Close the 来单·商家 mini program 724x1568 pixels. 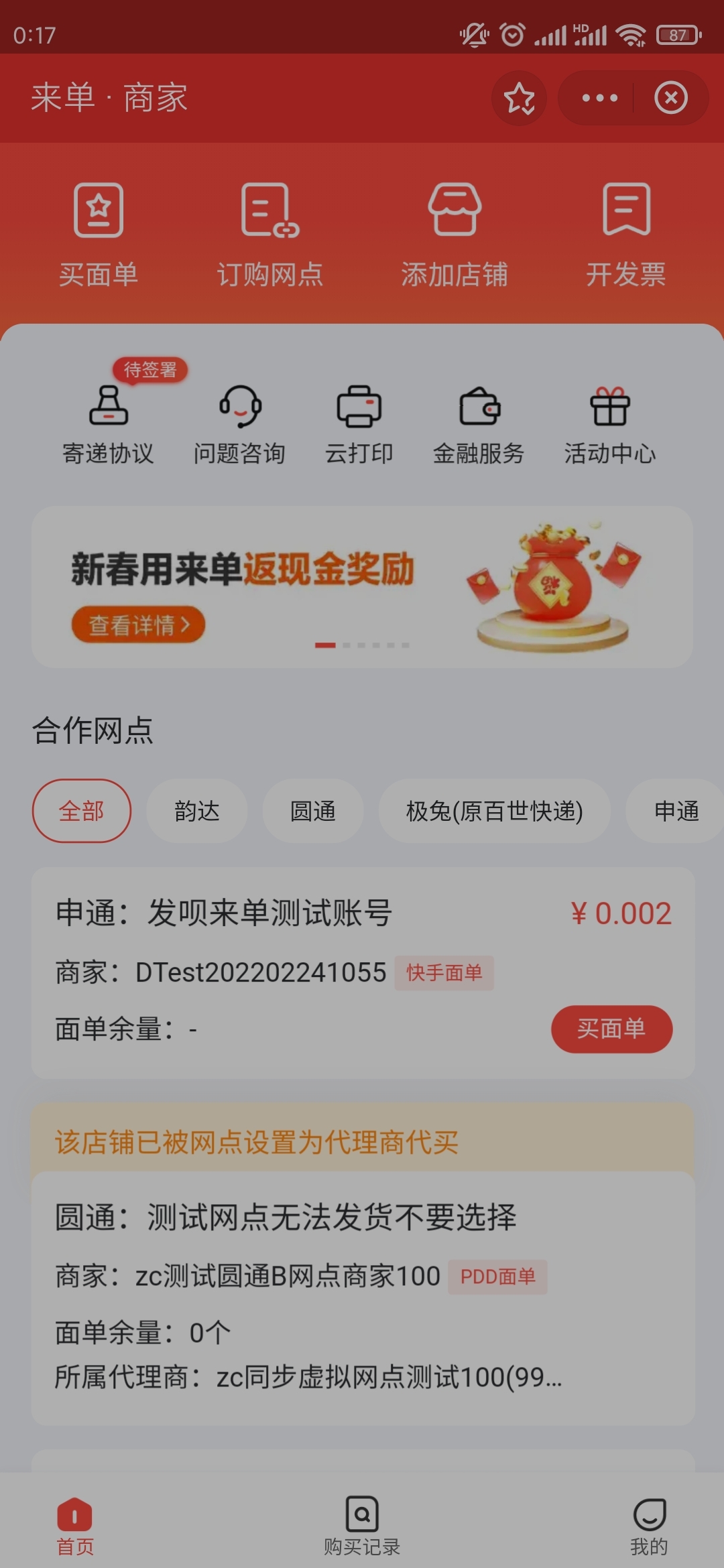click(x=671, y=99)
